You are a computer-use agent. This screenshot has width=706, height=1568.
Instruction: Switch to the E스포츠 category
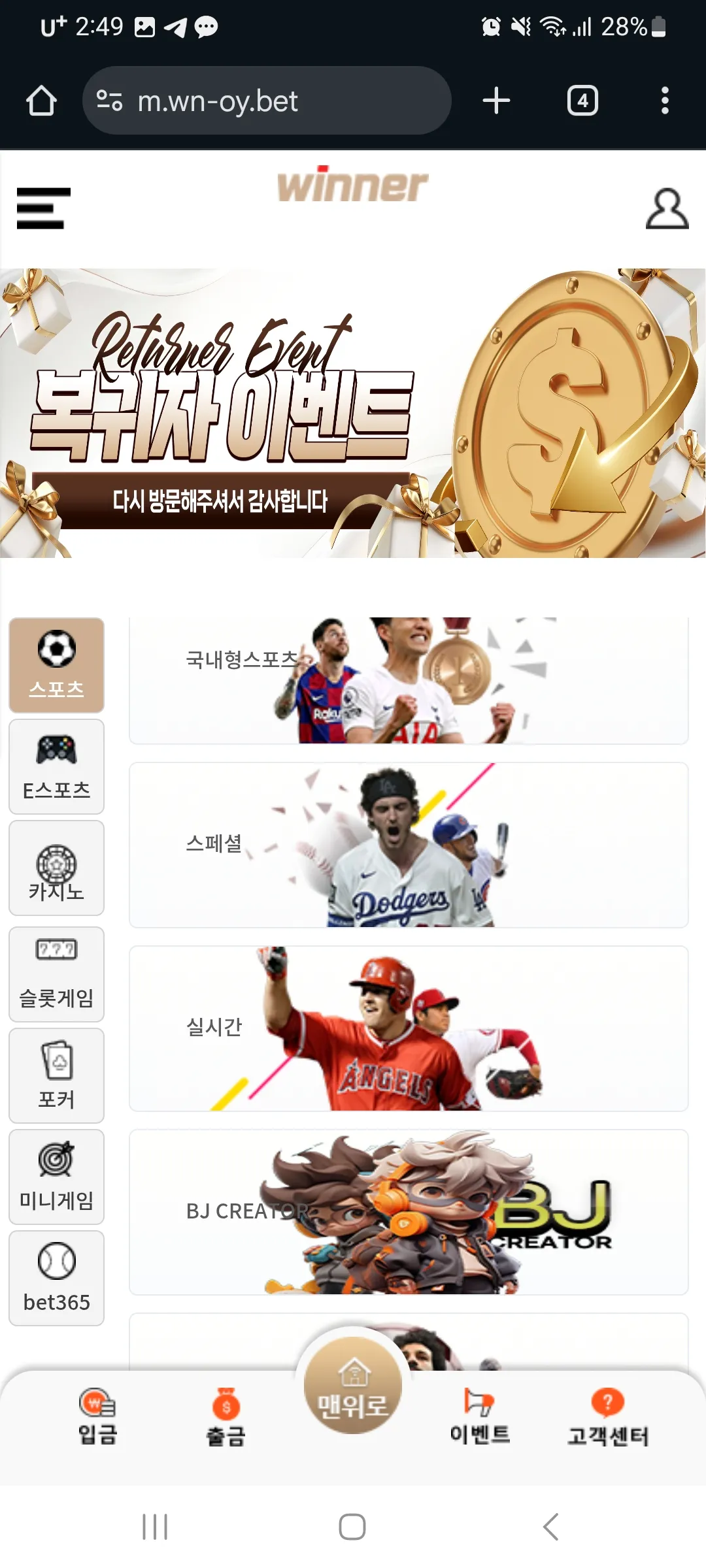[56, 766]
